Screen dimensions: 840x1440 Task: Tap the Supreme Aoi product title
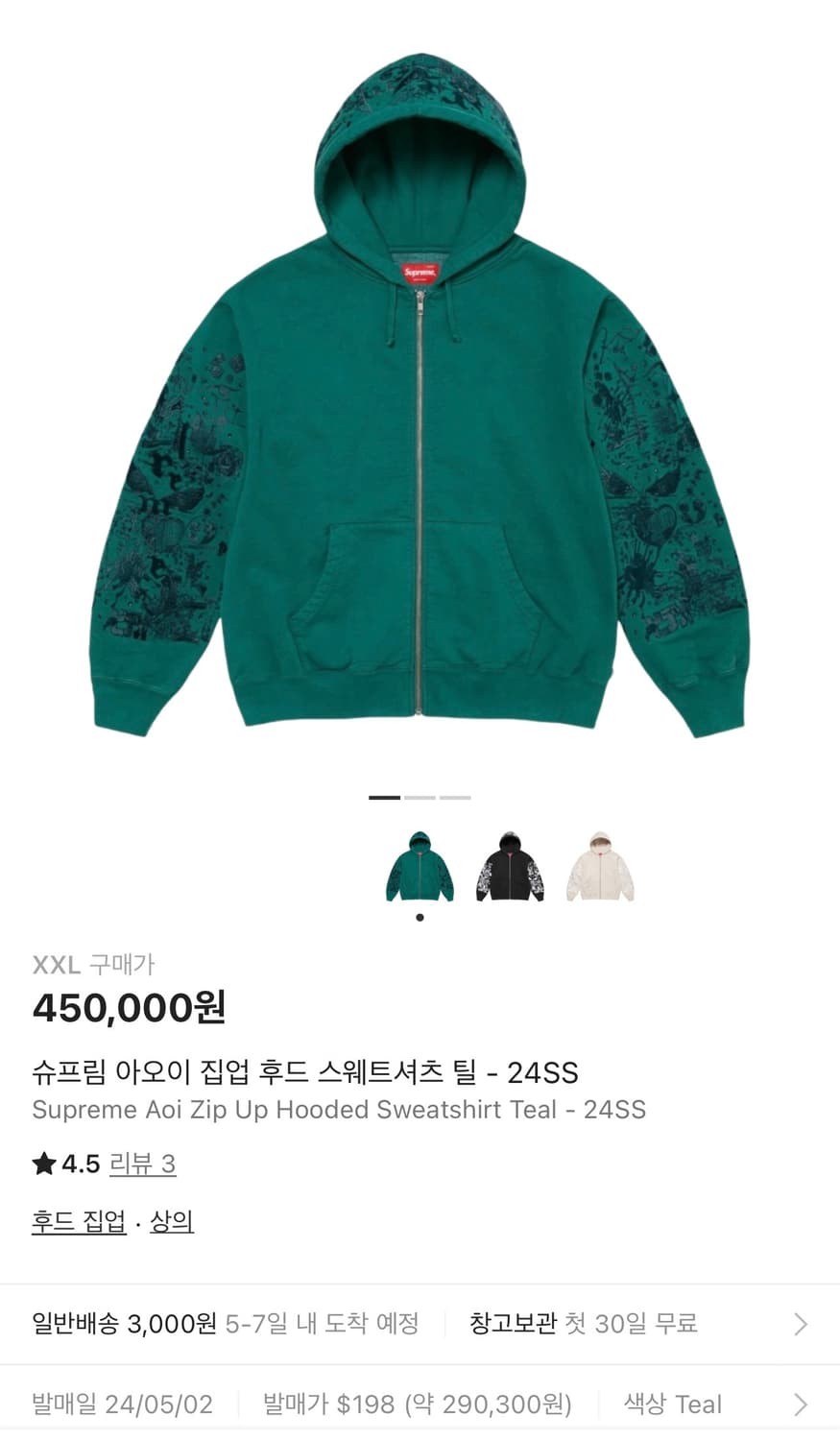pyautogui.click(x=340, y=1110)
